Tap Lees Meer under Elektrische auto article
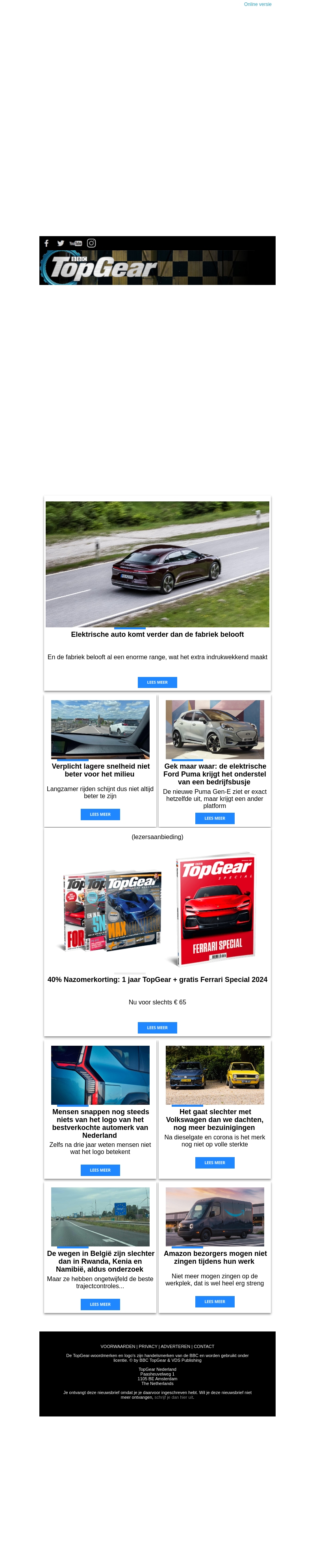The image size is (315, 1568). tap(157, 682)
